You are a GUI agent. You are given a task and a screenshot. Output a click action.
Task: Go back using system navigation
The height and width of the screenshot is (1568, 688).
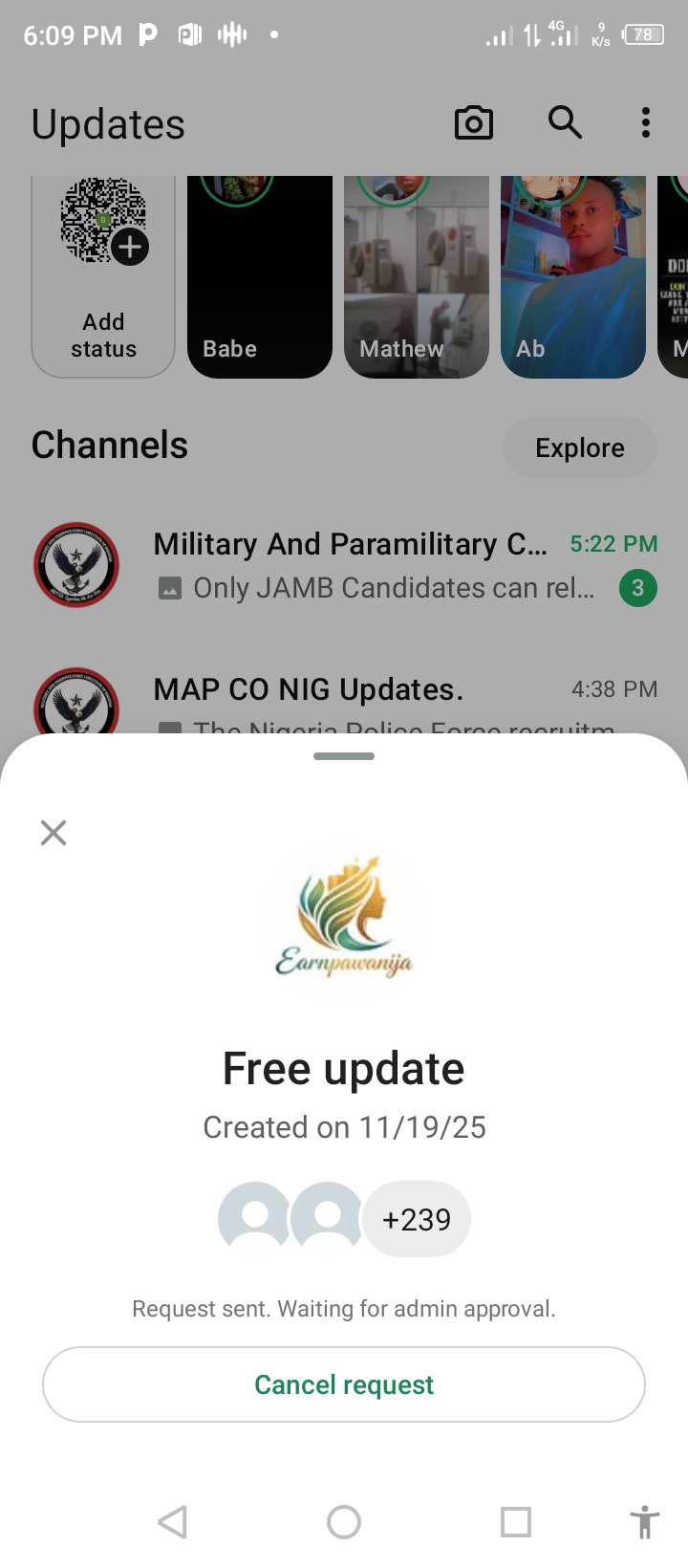pos(173,1521)
